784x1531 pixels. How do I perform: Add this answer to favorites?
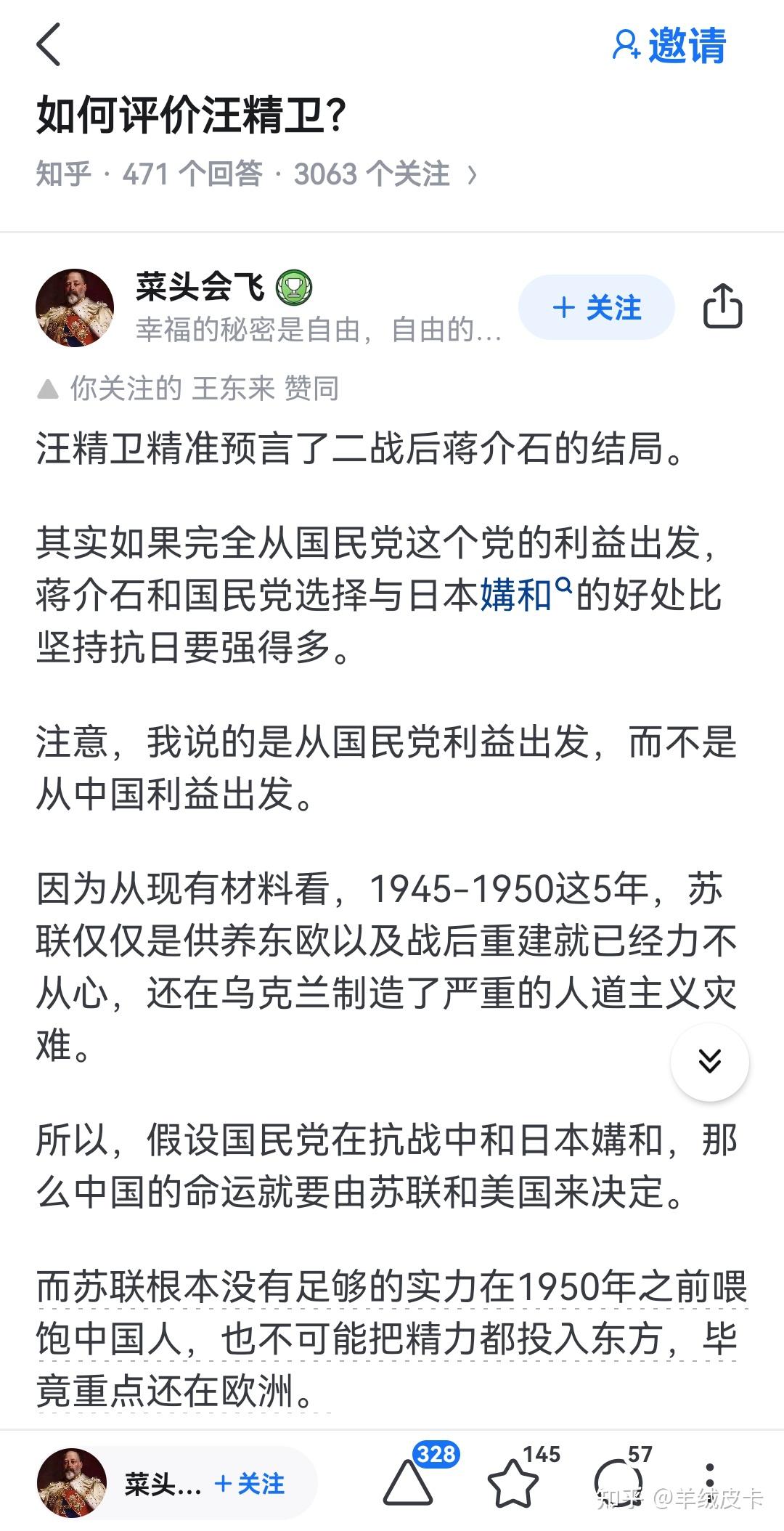[x=514, y=1483]
